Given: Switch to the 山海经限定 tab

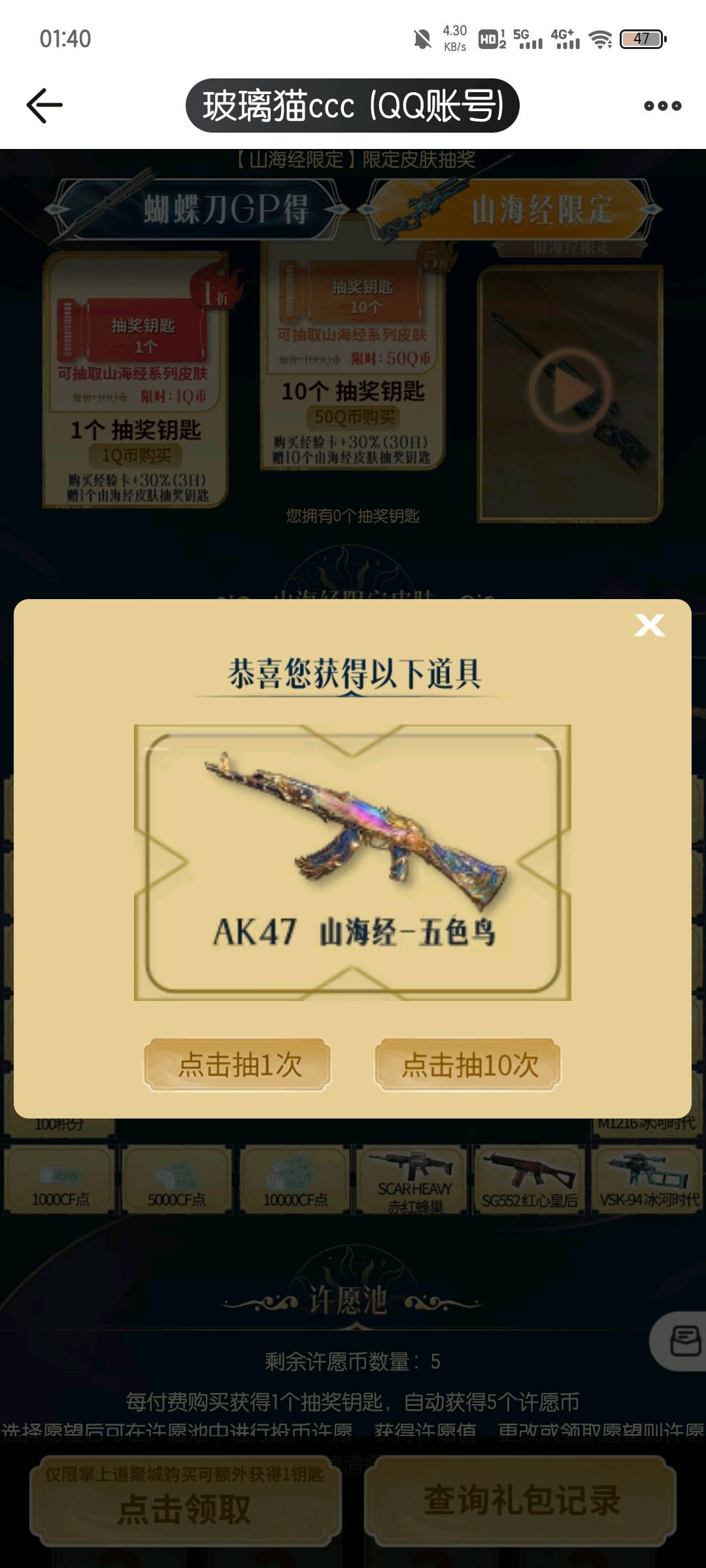Looking at the screenshot, I should point(513,209).
